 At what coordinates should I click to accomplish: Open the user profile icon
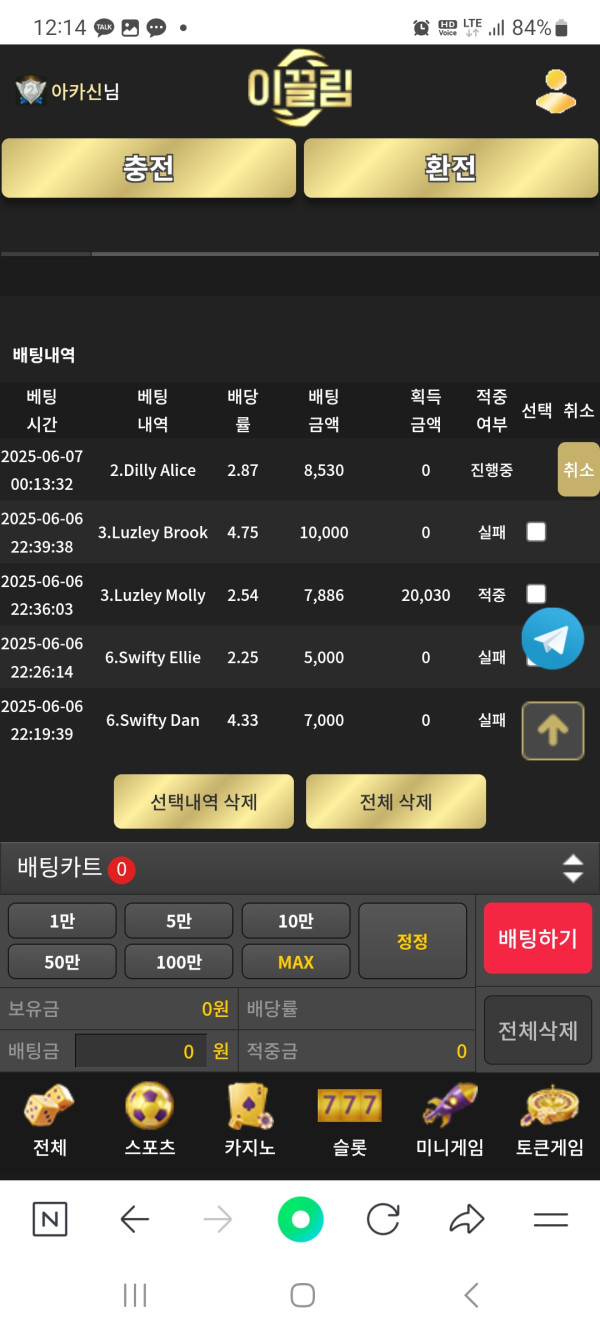555,91
